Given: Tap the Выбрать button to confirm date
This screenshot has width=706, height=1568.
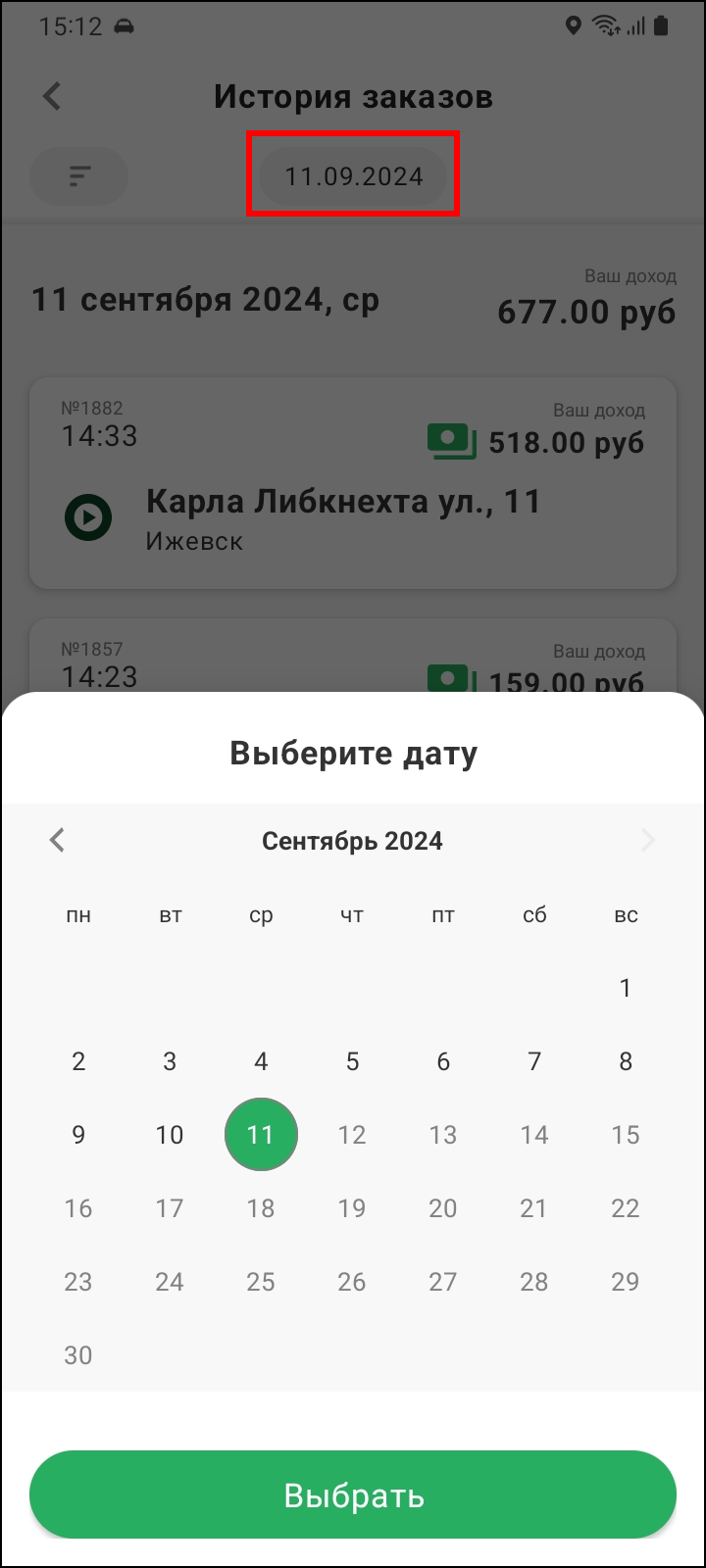Looking at the screenshot, I should pyautogui.click(x=353, y=1495).
